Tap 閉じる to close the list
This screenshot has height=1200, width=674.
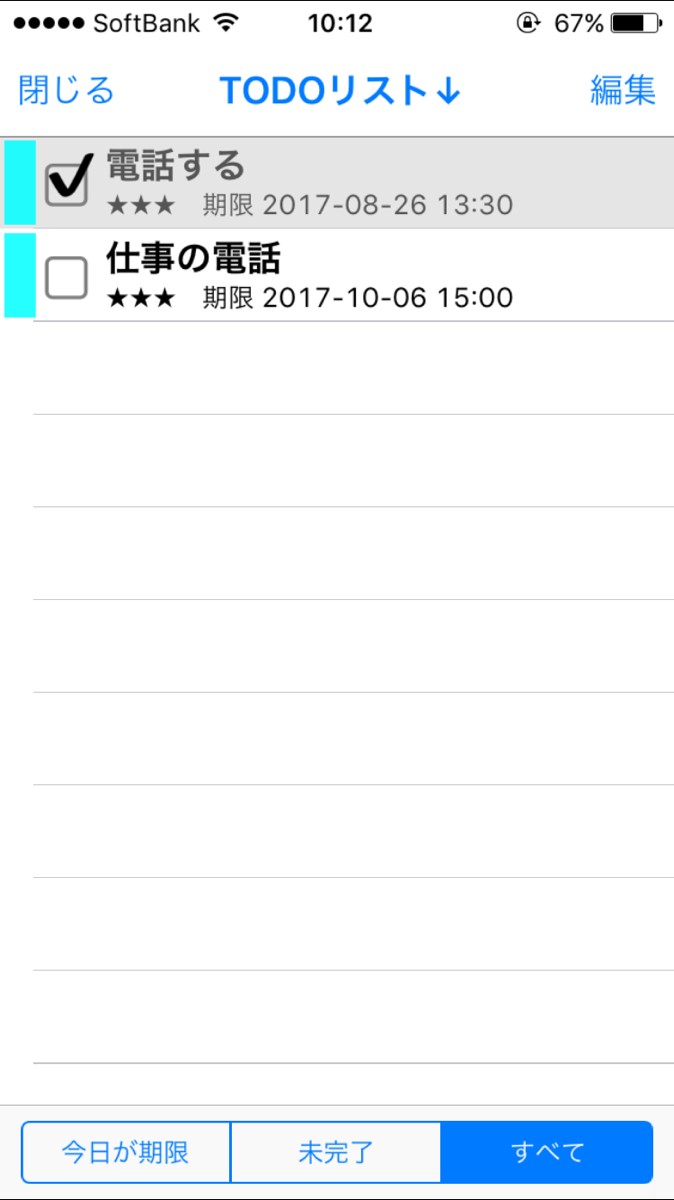66,91
